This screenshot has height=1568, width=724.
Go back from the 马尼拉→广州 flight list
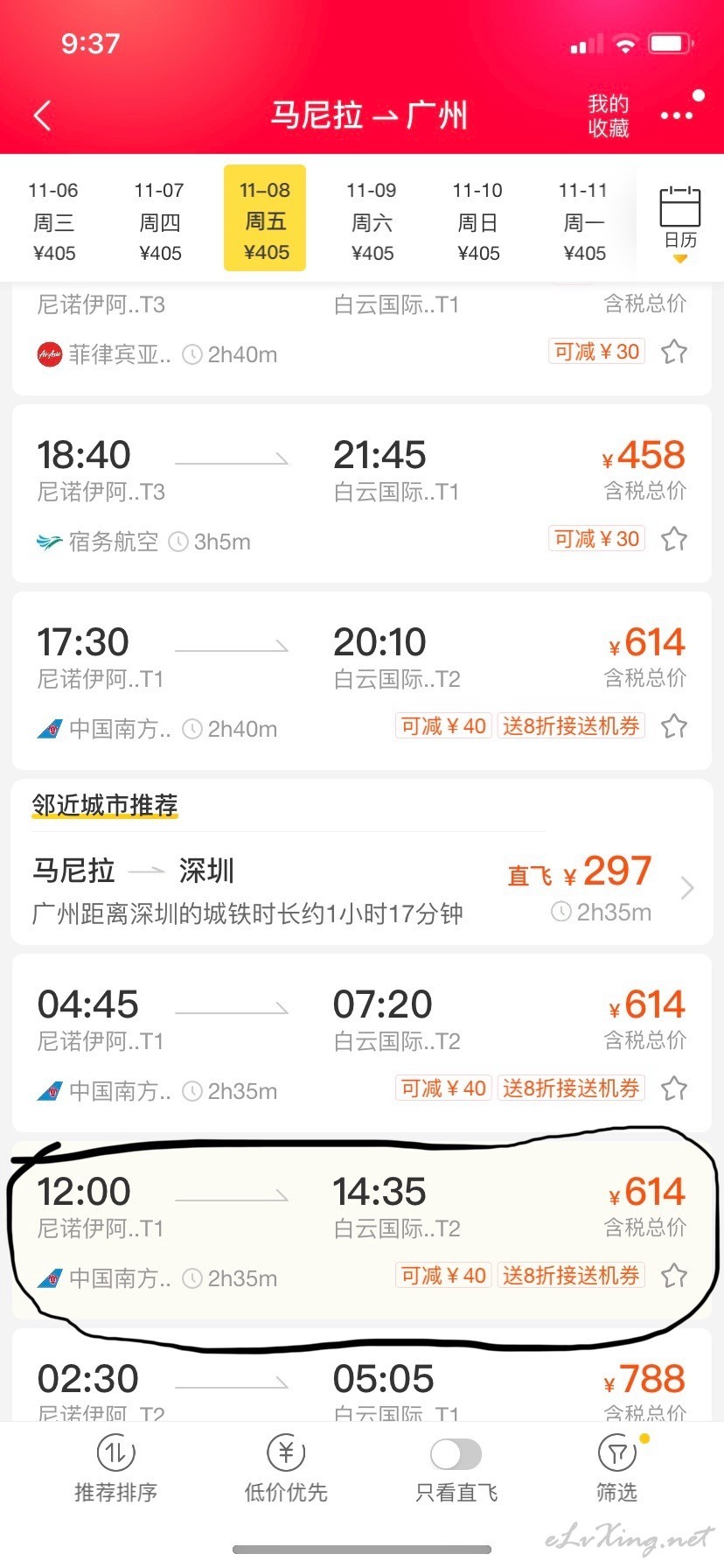tap(43, 115)
